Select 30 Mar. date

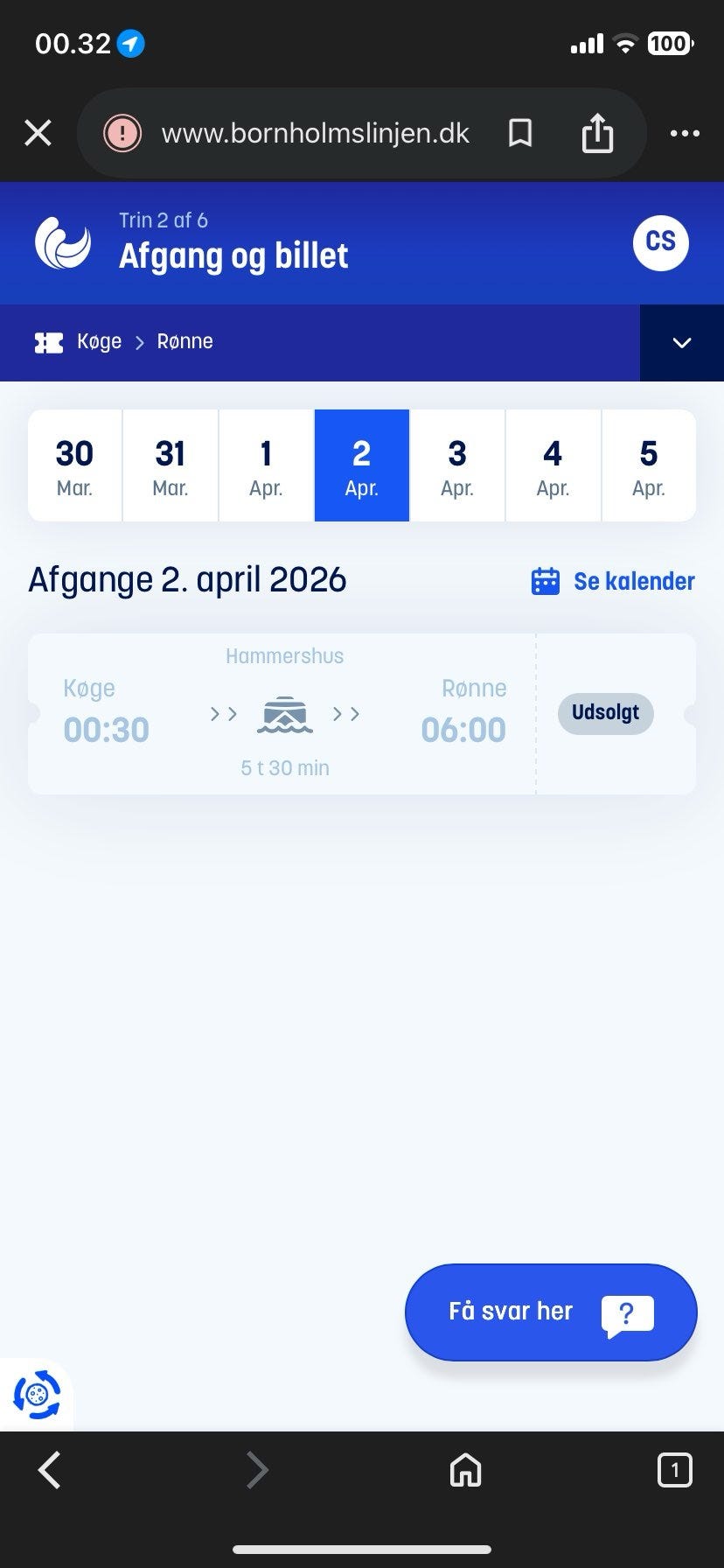(74, 465)
